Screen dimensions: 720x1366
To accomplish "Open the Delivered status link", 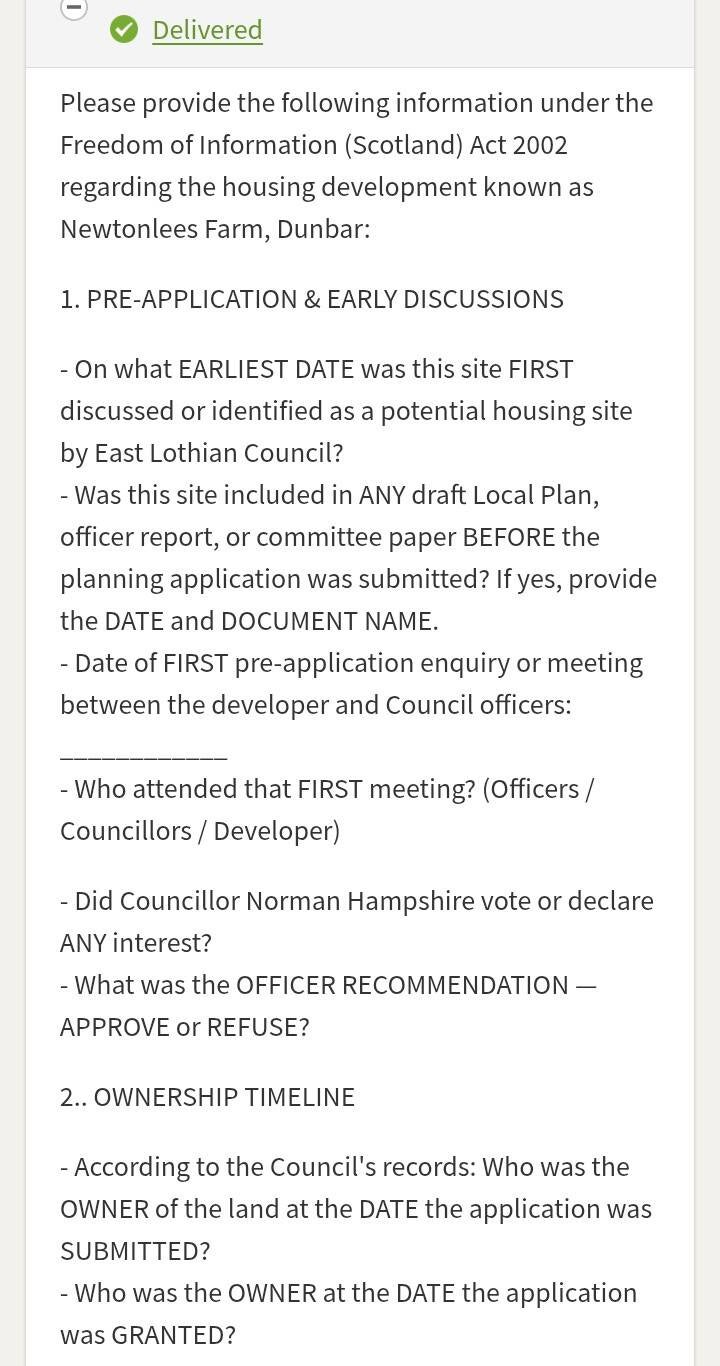I will point(207,30).
